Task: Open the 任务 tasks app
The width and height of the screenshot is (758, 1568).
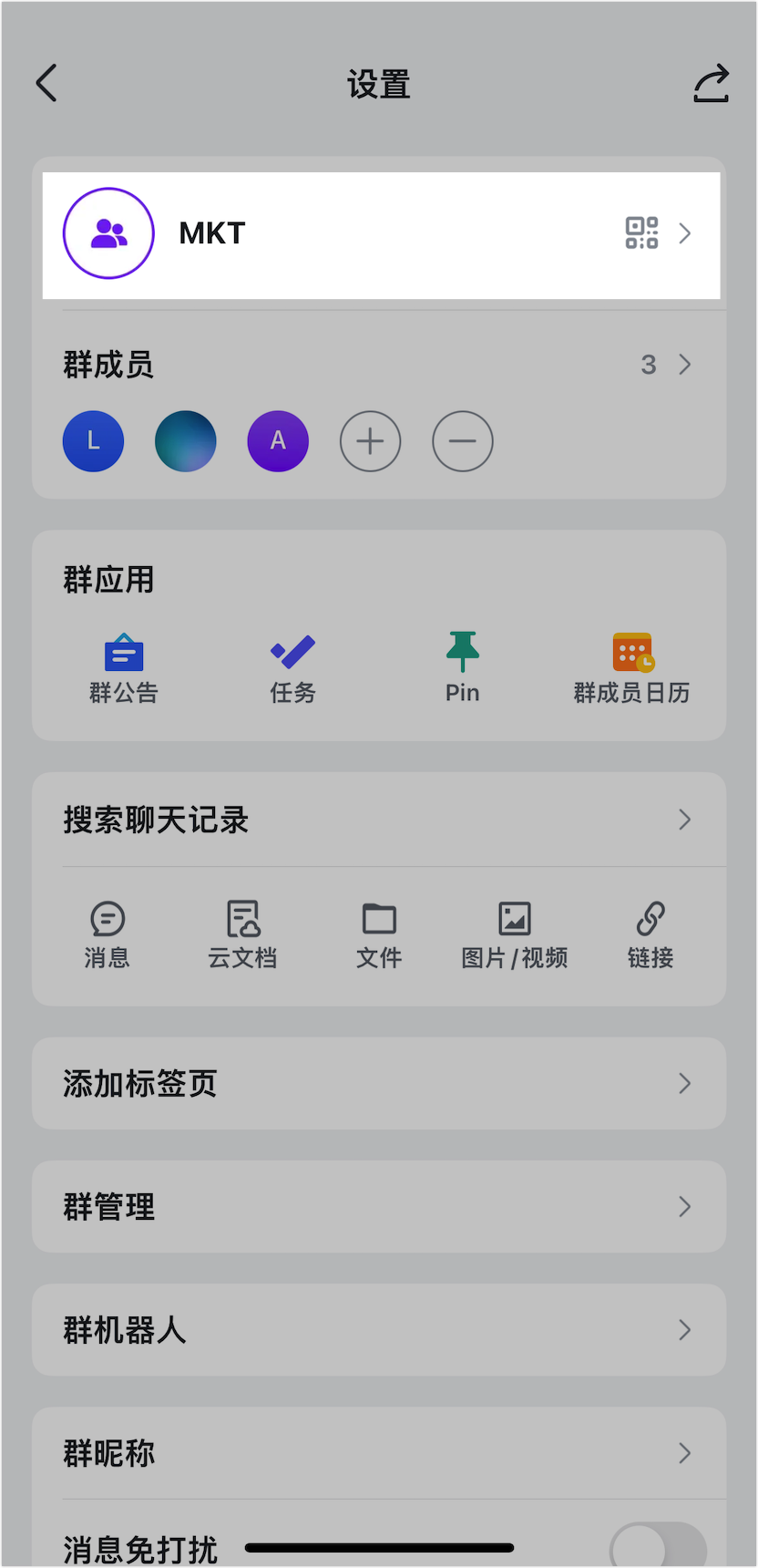Action: coord(292,669)
